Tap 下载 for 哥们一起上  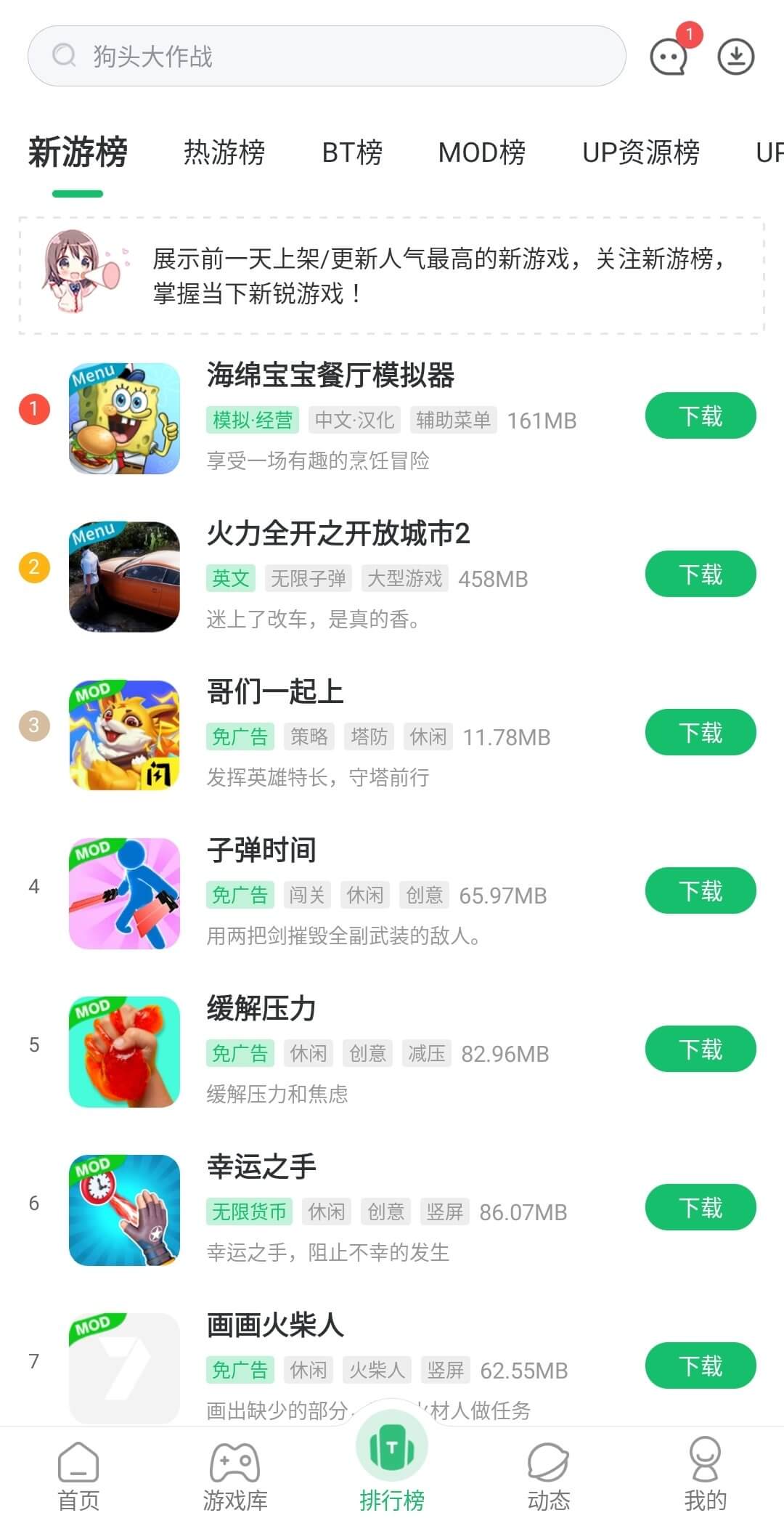coord(701,733)
